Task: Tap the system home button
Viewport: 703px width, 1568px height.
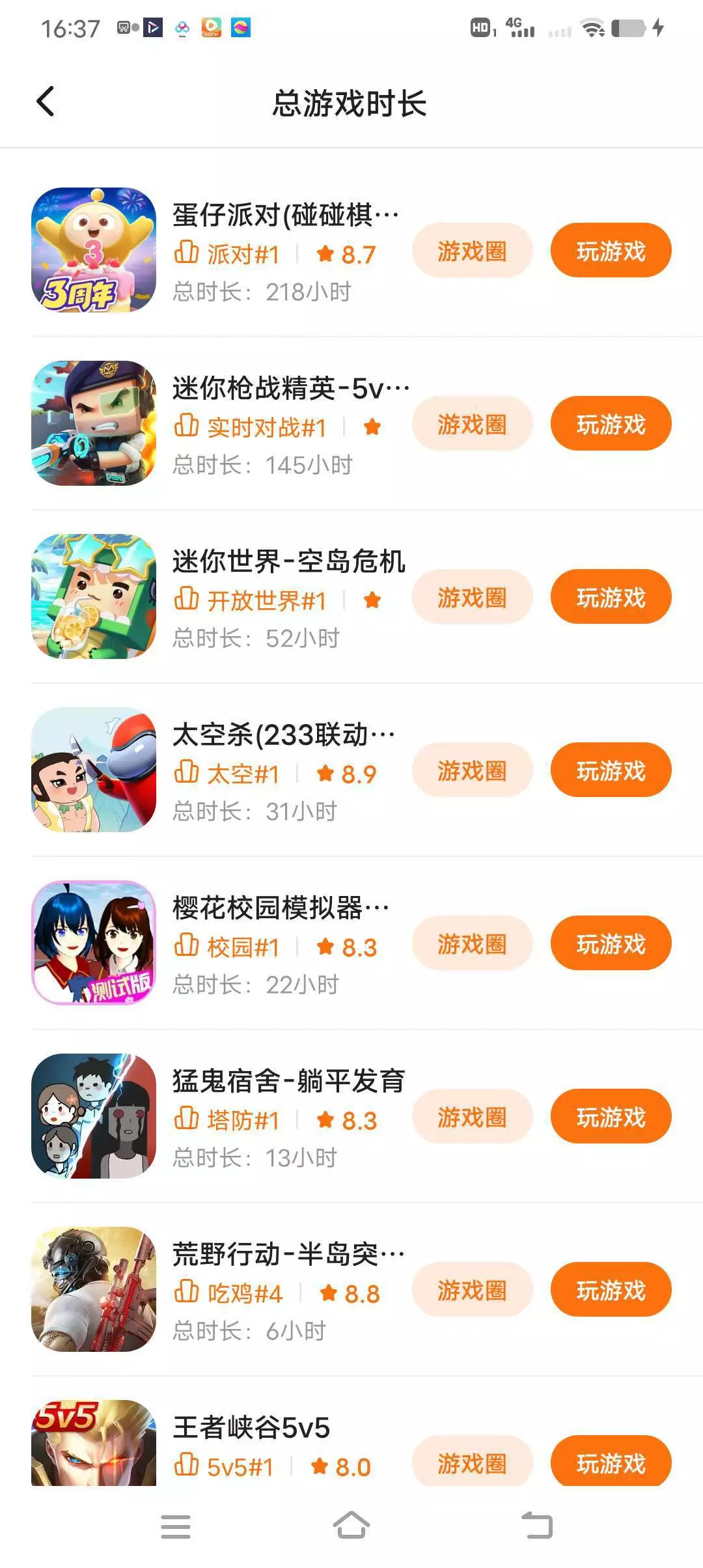Action: point(351,1526)
